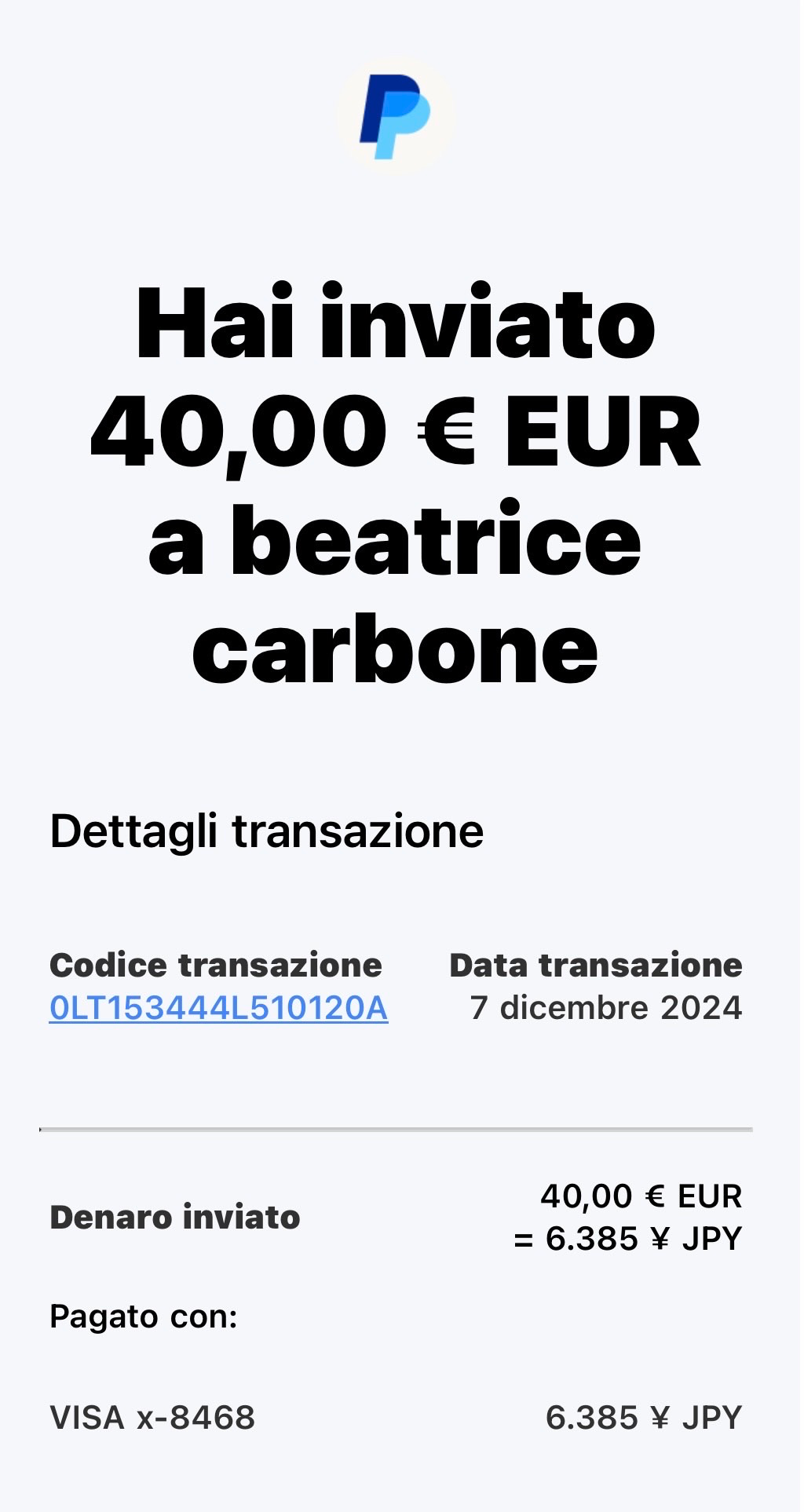Open transaction code link 0LT153444L510120A
804x1512 pixels.
(x=218, y=1008)
